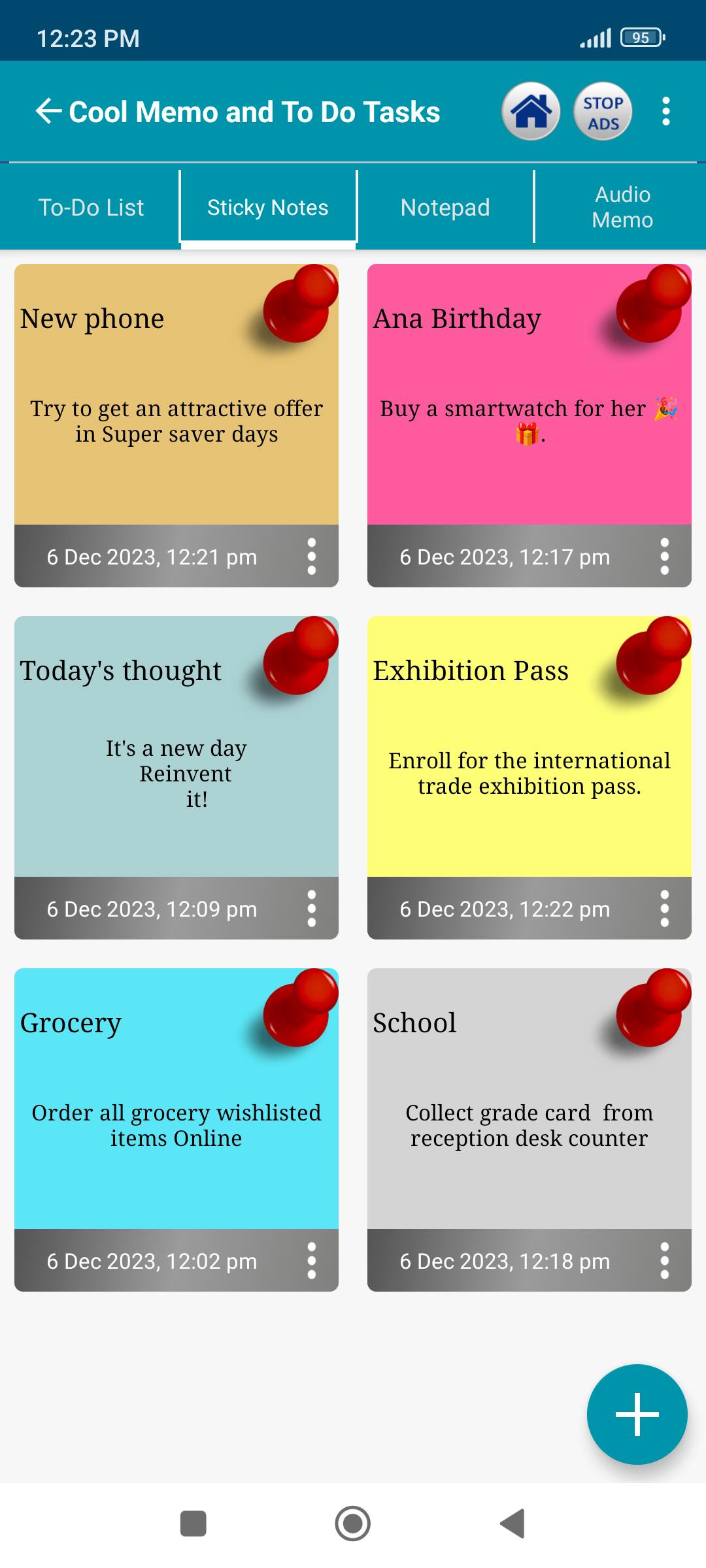Screen dimensions: 706x1568
Task: Select the Sticky Notes tab
Action: point(268,207)
